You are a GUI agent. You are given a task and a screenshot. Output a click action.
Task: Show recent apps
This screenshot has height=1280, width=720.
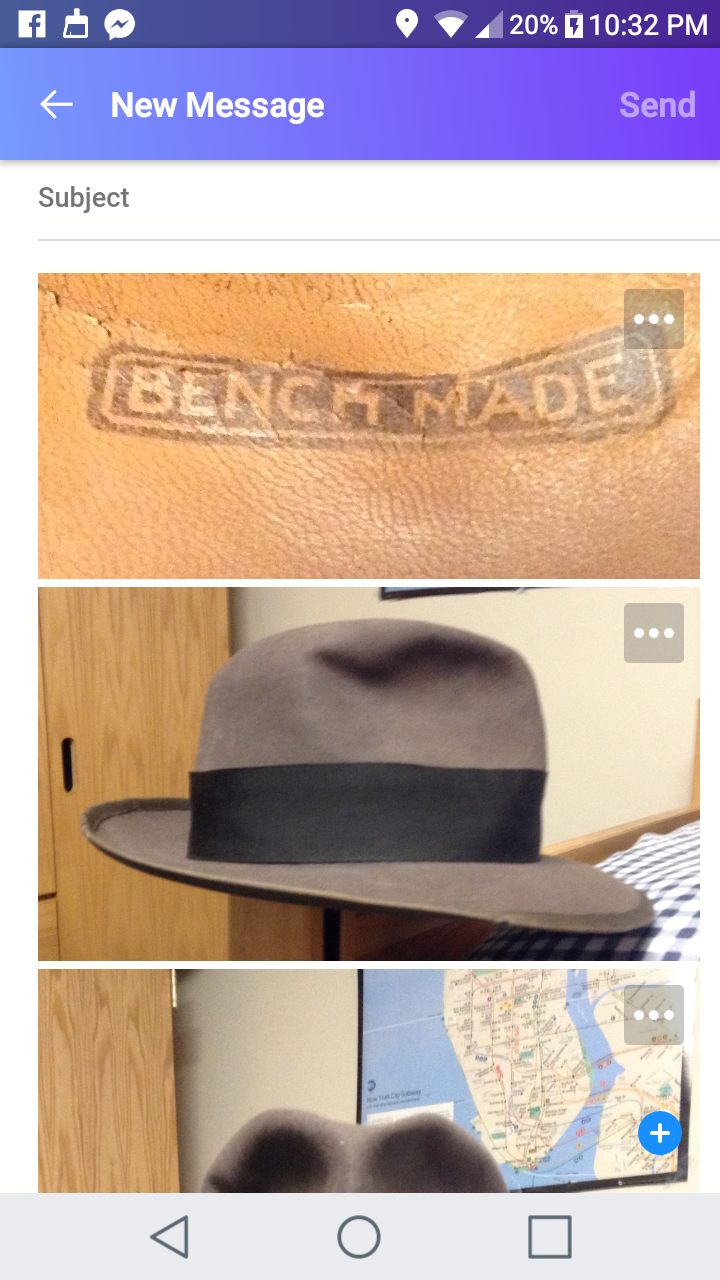pyautogui.click(x=549, y=1236)
